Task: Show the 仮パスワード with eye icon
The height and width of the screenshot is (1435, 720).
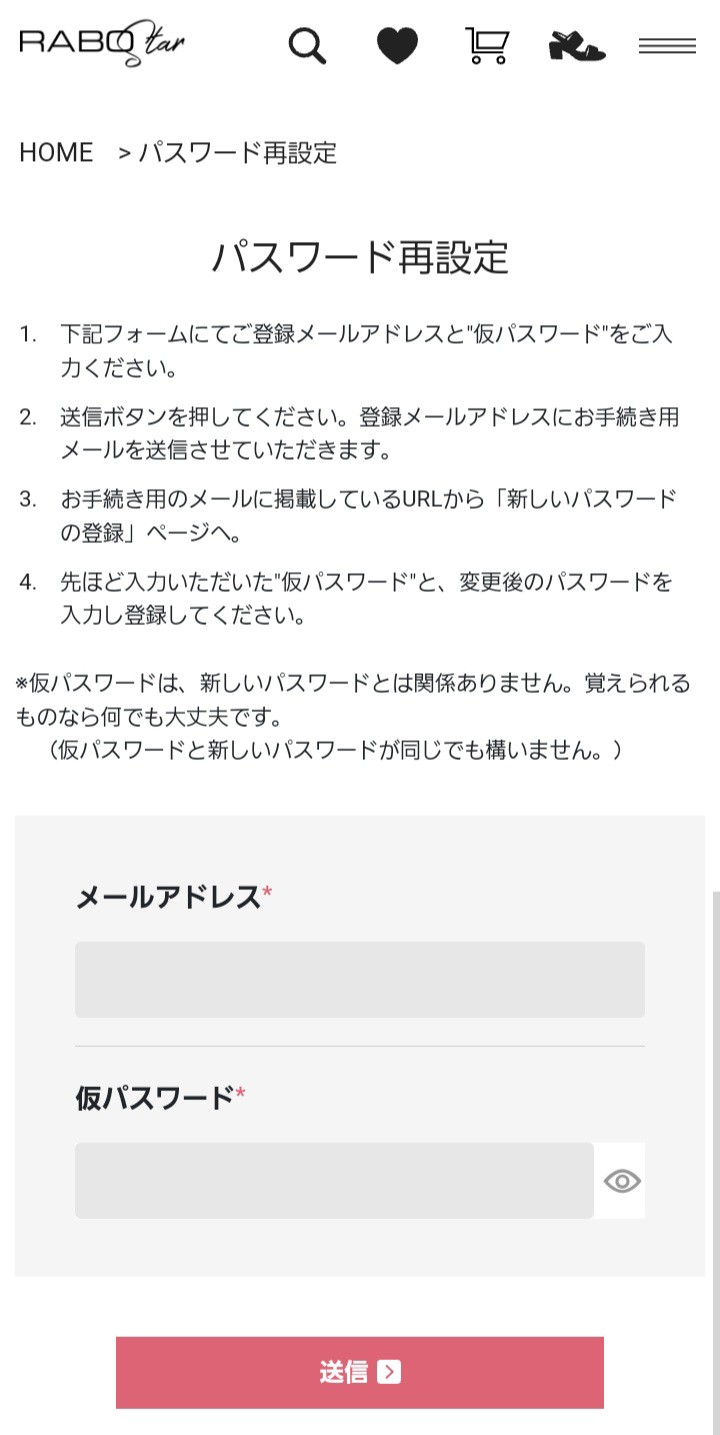Action: (622, 1181)
